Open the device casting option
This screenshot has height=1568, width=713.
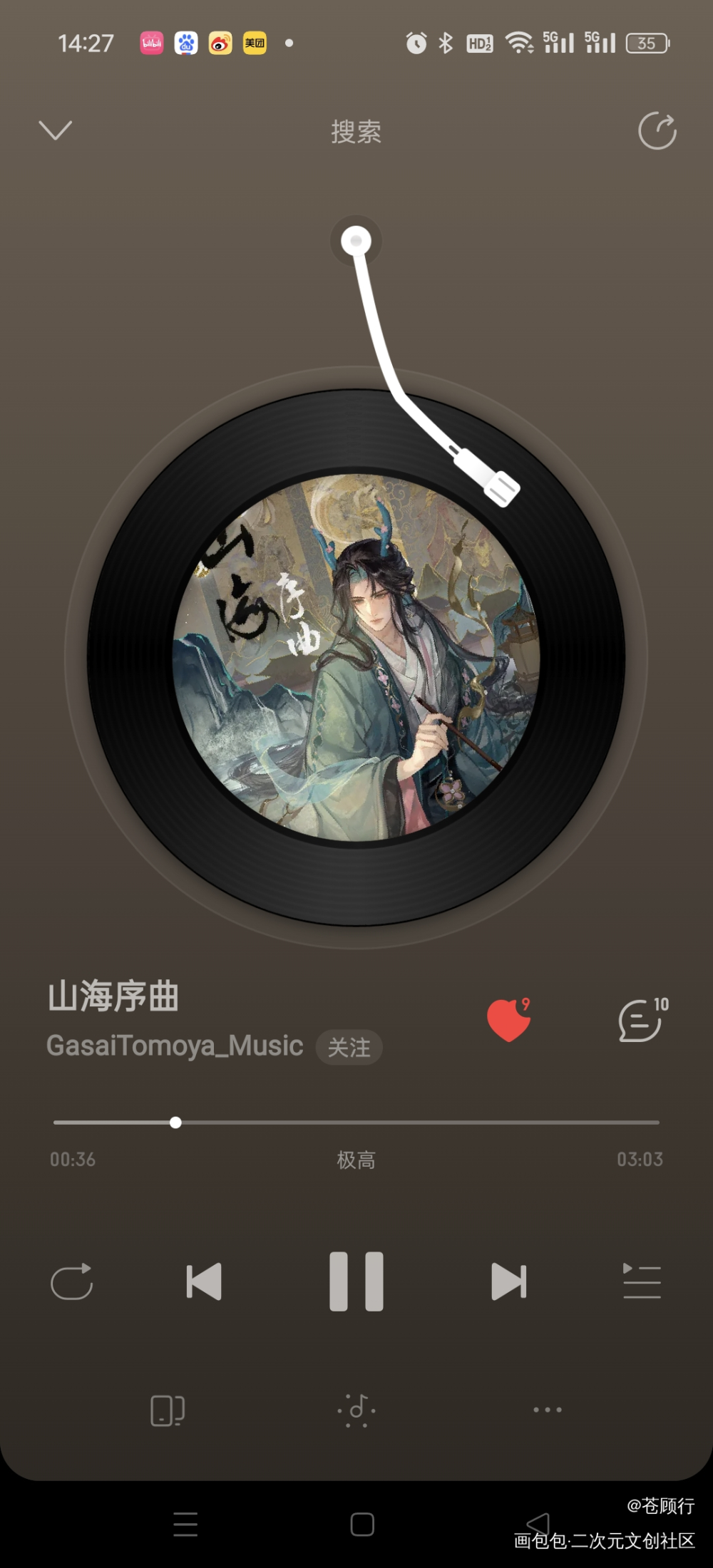pyautogui.click(x=168, y=1410)
